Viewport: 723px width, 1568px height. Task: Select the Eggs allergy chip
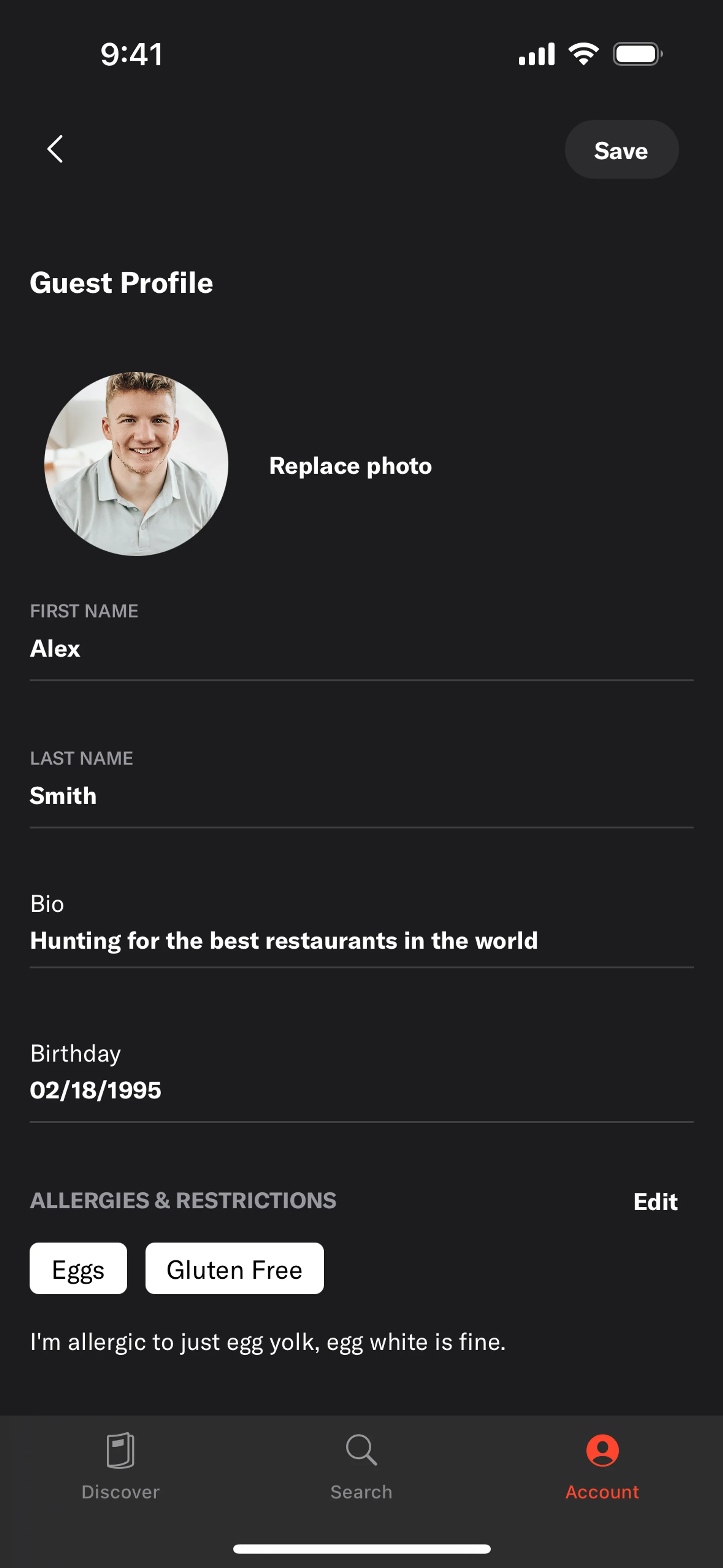[x=78, y=1268]
